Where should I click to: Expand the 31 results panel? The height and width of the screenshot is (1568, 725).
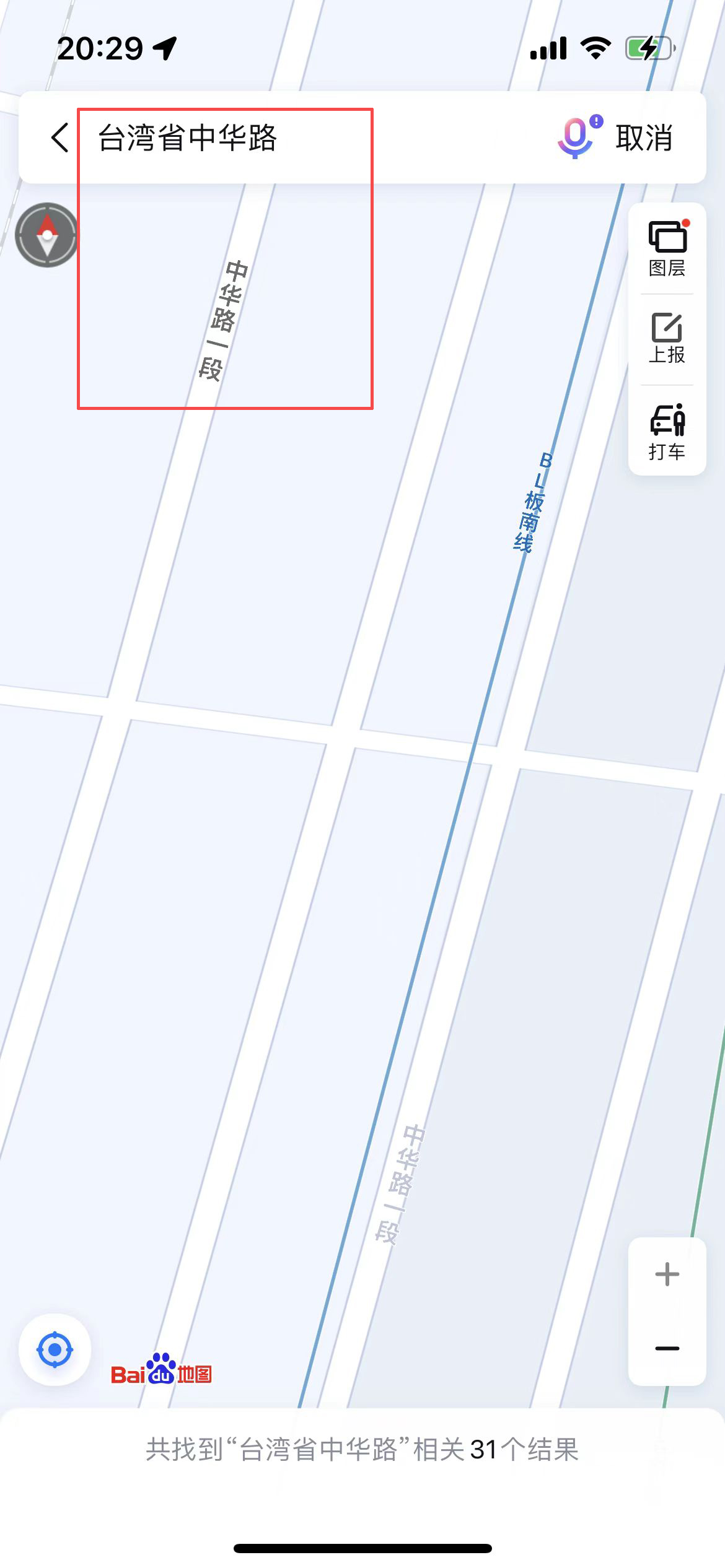(362, 1450)
